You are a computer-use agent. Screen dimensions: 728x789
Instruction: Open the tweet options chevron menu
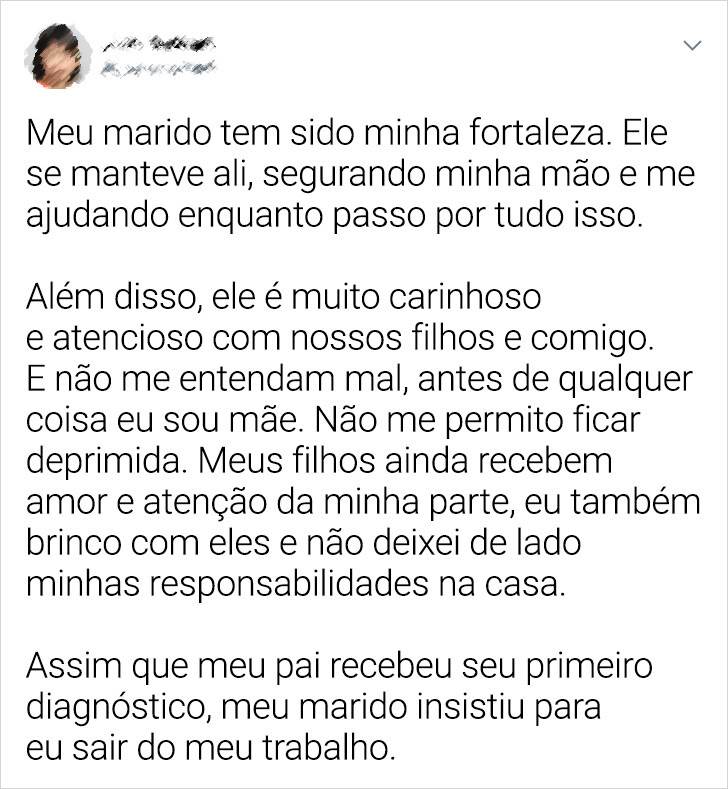691,46
